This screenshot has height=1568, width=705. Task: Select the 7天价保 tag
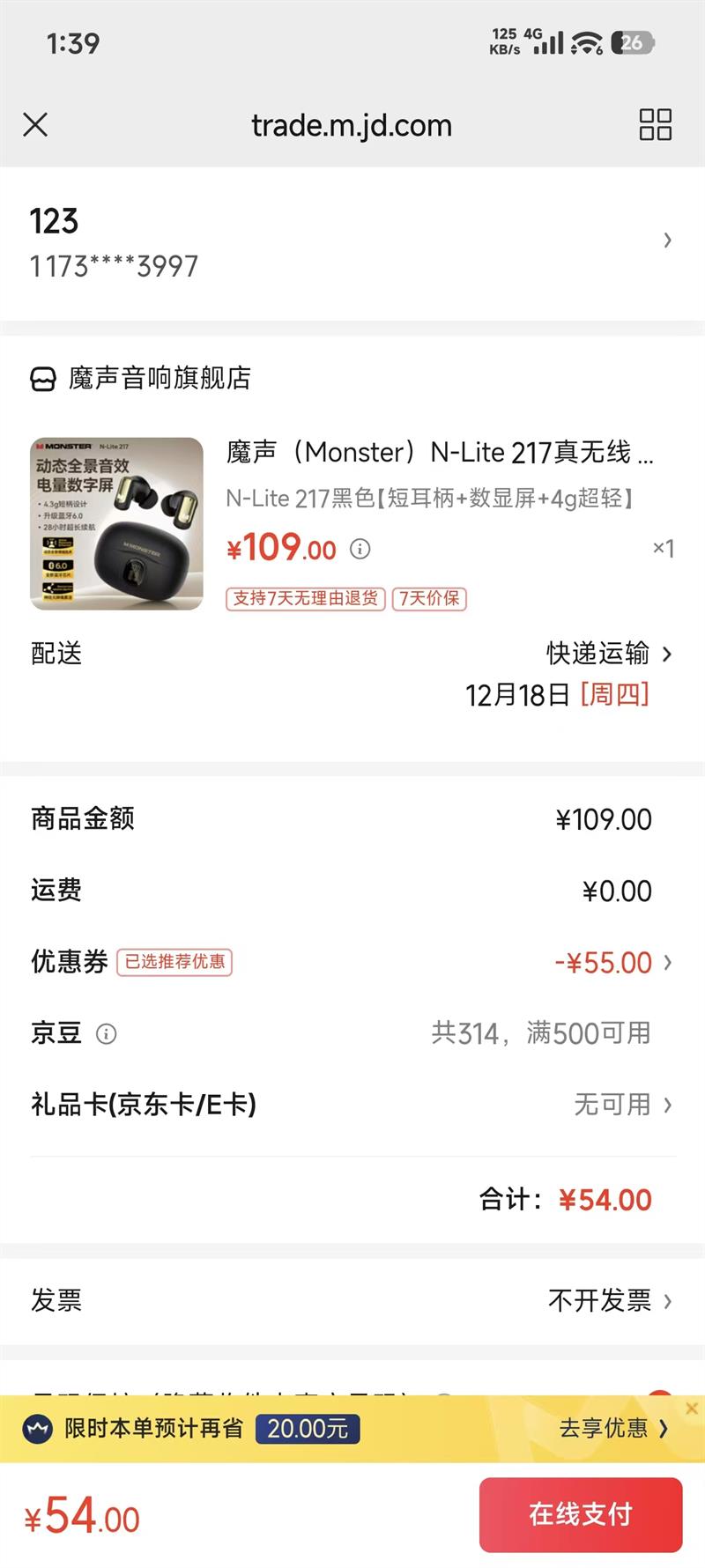pyautogui.click(x=429, y=599)
